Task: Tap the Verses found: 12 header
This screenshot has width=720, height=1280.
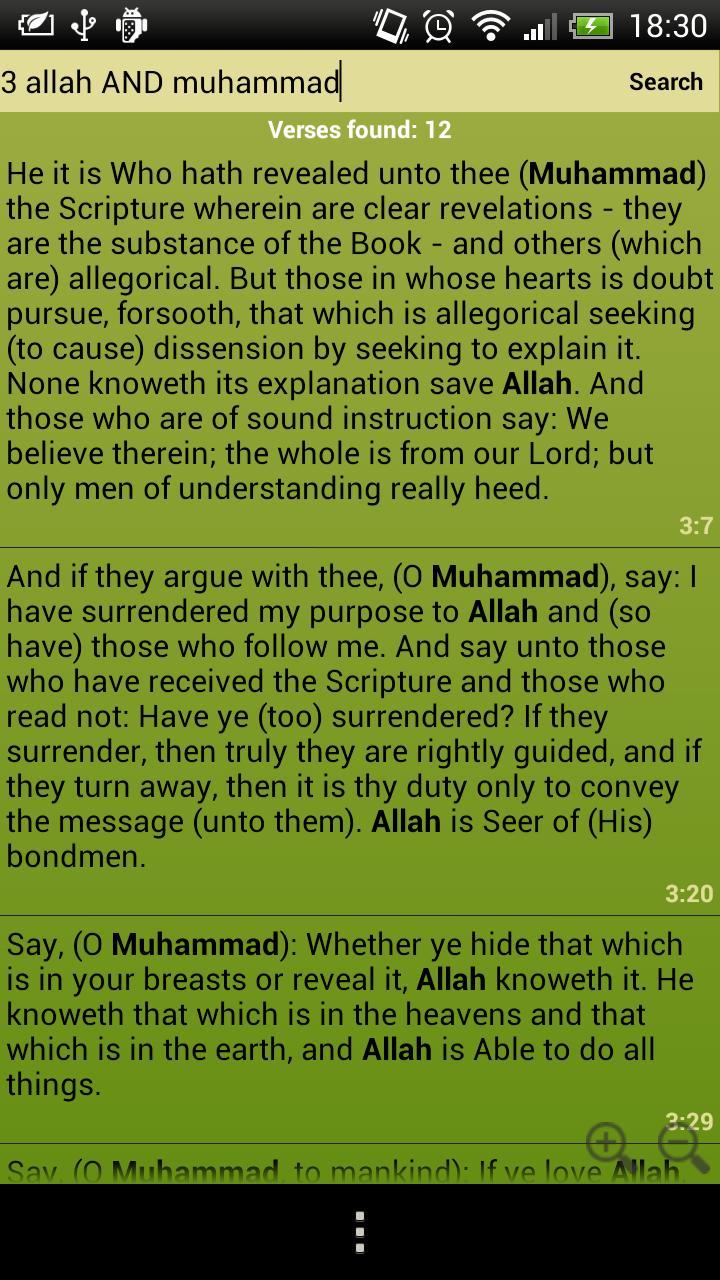Action: click(x=359, y=129)
